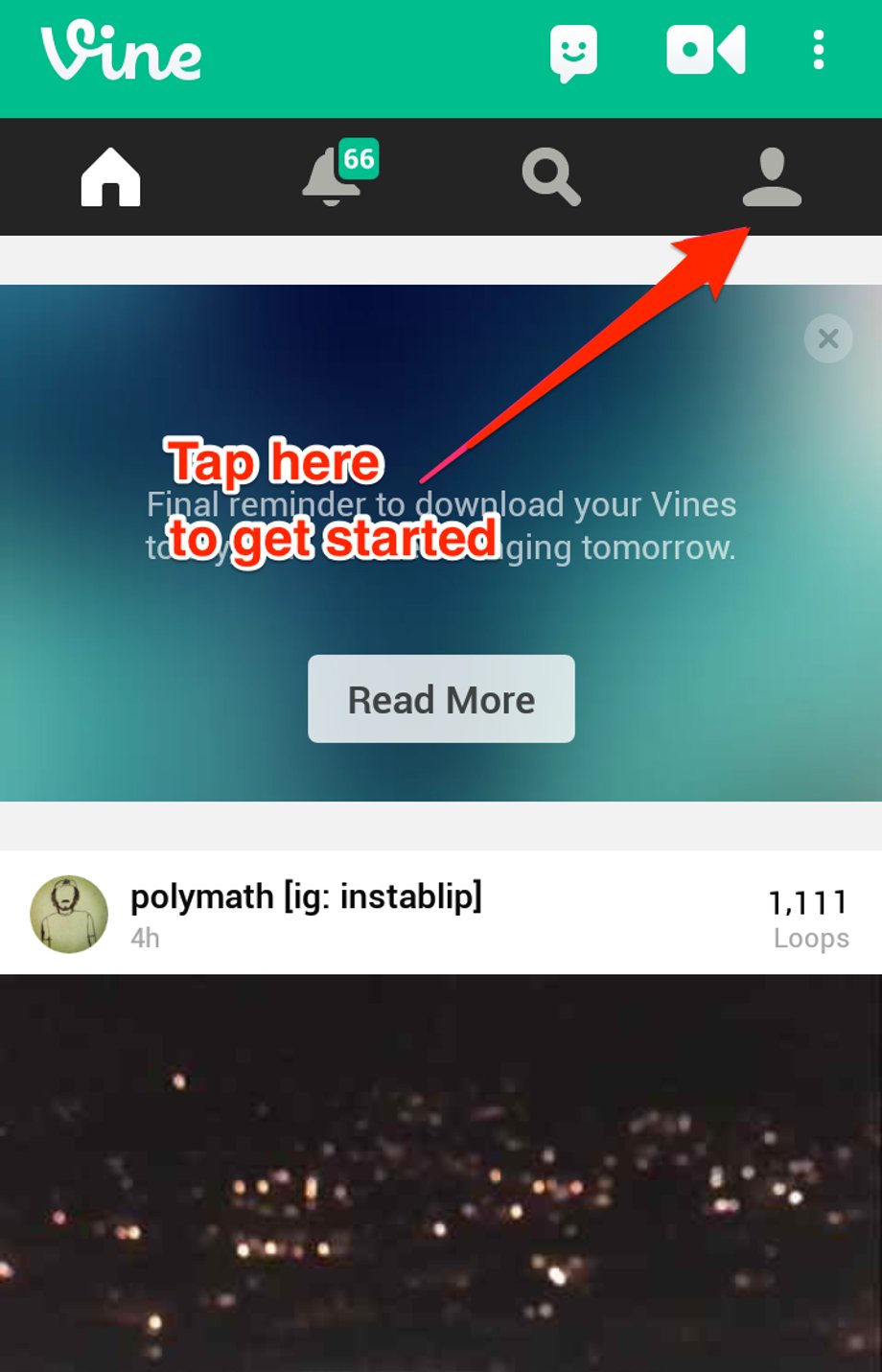Open the messages smiley icon
This screenshot has width=882, height=1372.
tap(573, 52)
